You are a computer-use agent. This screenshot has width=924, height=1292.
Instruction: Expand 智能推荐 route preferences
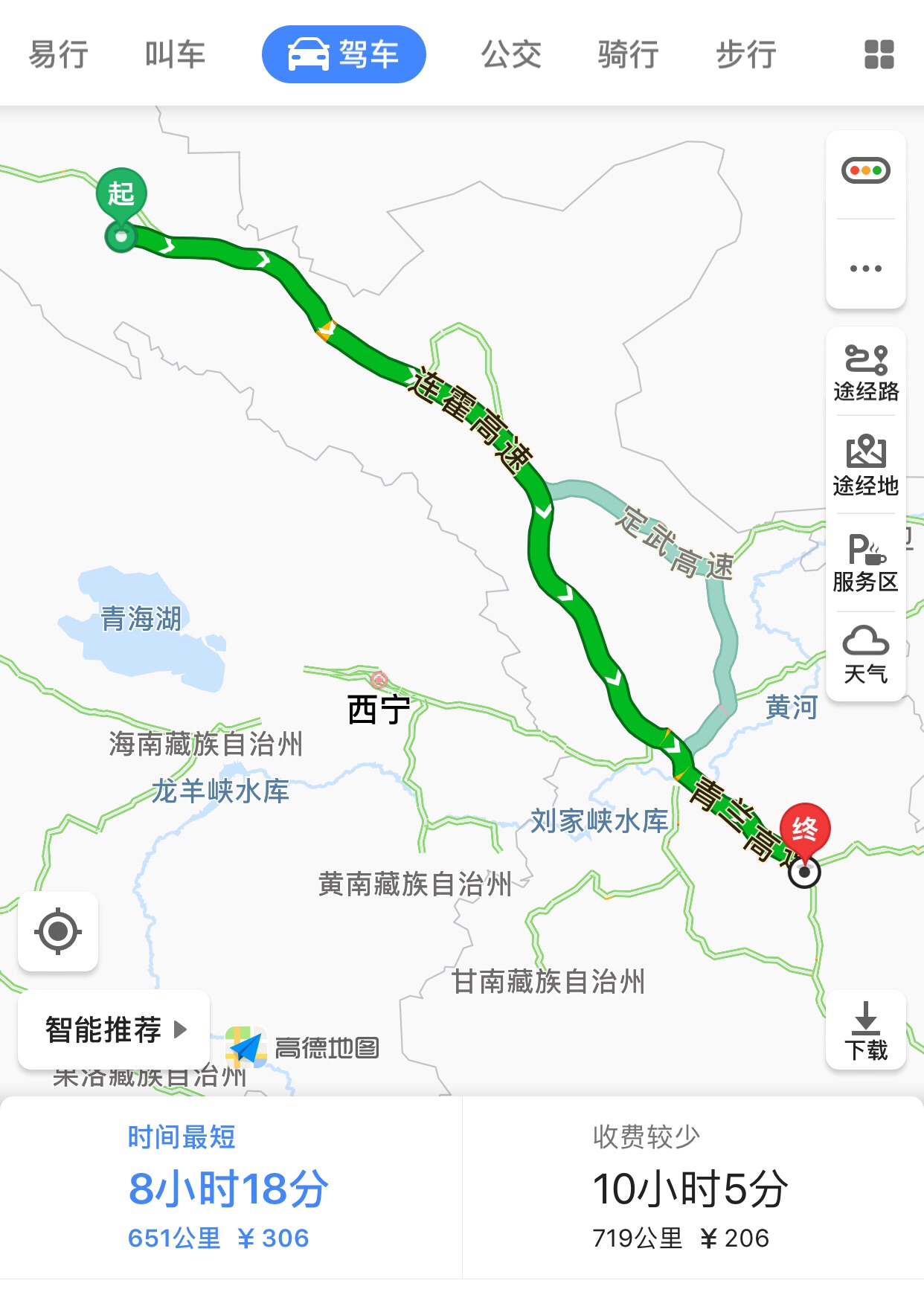115,1029
